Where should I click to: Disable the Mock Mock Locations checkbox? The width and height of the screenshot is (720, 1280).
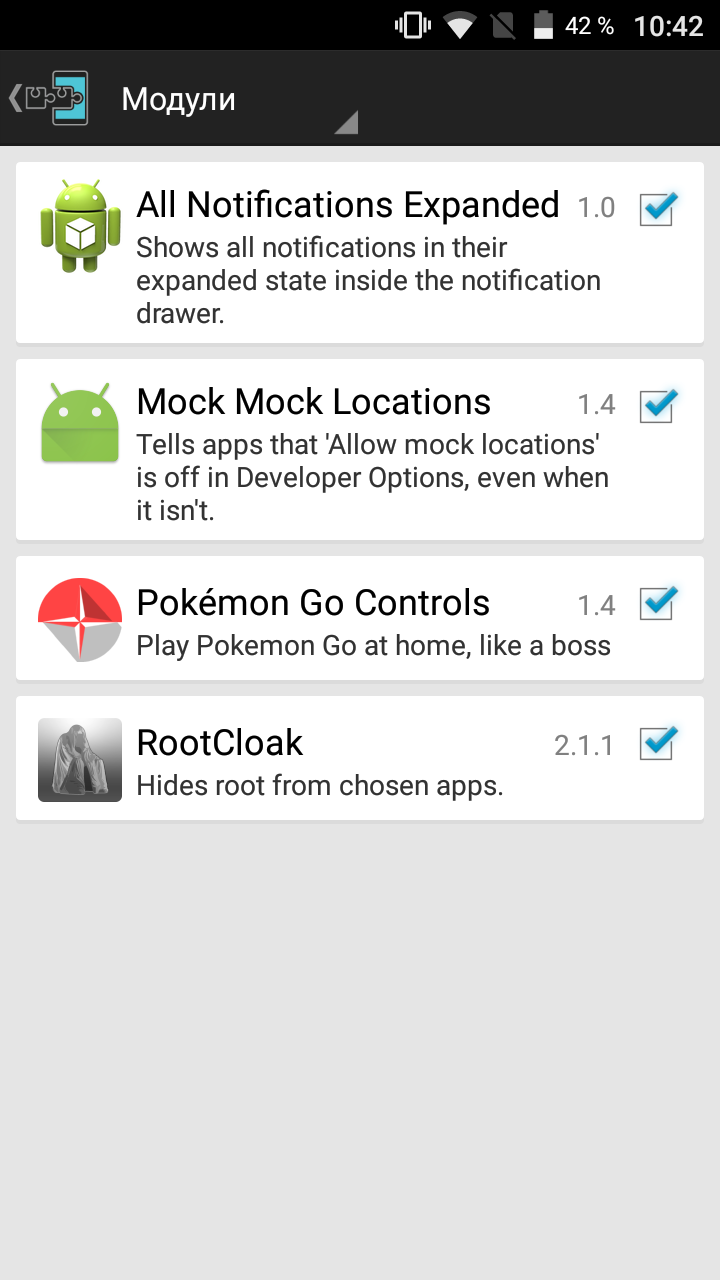point(658,405)
